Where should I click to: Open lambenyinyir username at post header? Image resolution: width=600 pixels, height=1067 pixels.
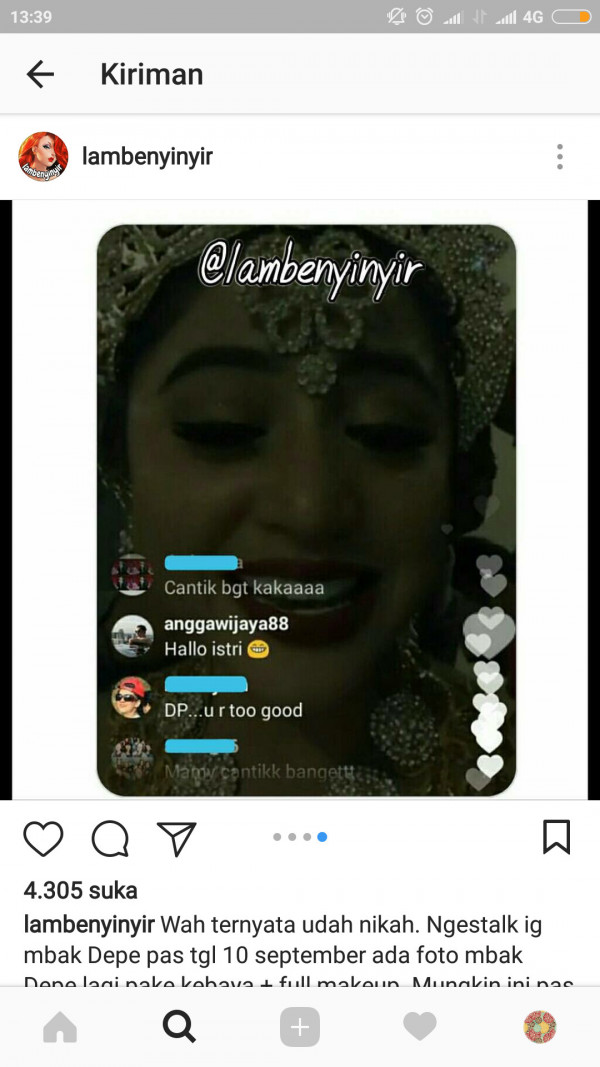(x=147, y=157)
